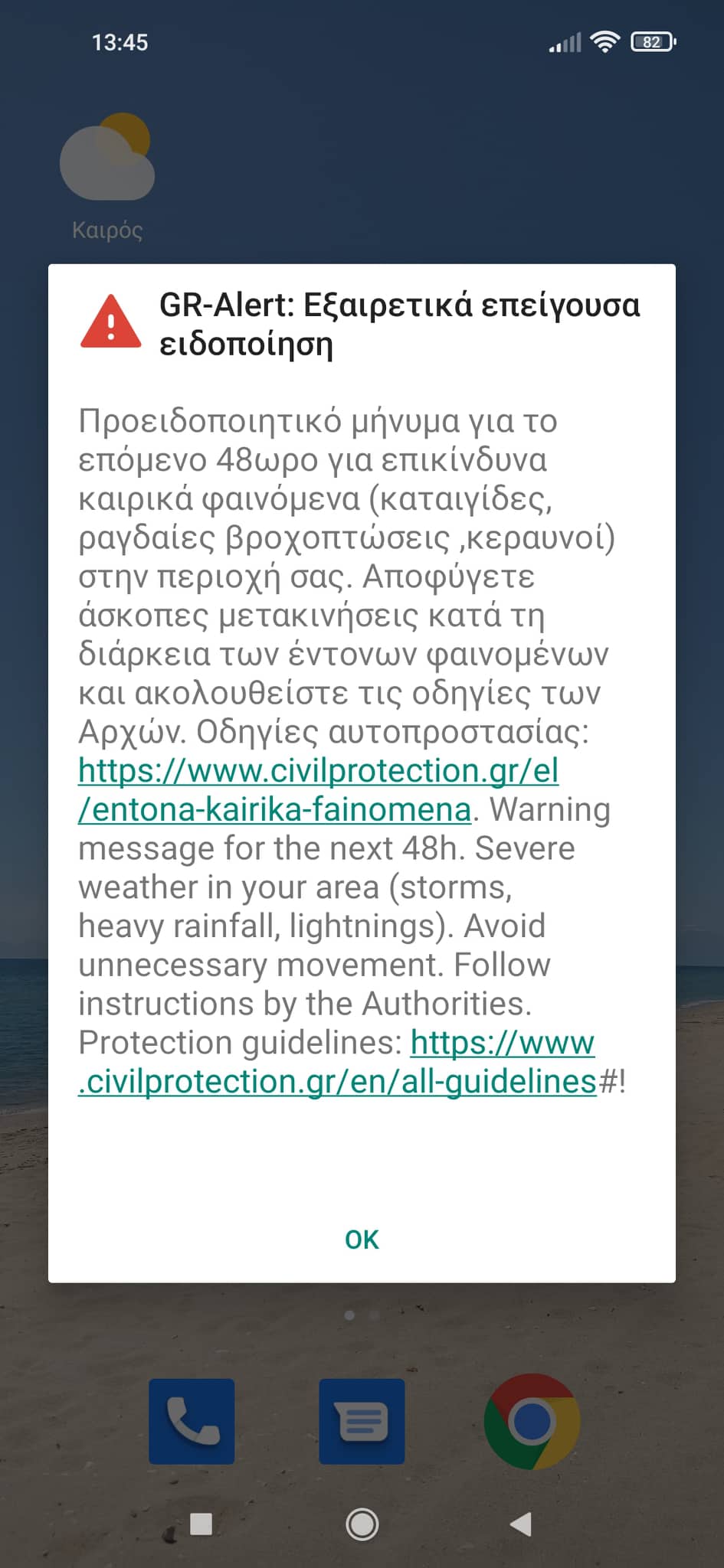The height and width of the screenshot is (1568, 724).
Task: Open the Messages app
Action: [362, 1421]
